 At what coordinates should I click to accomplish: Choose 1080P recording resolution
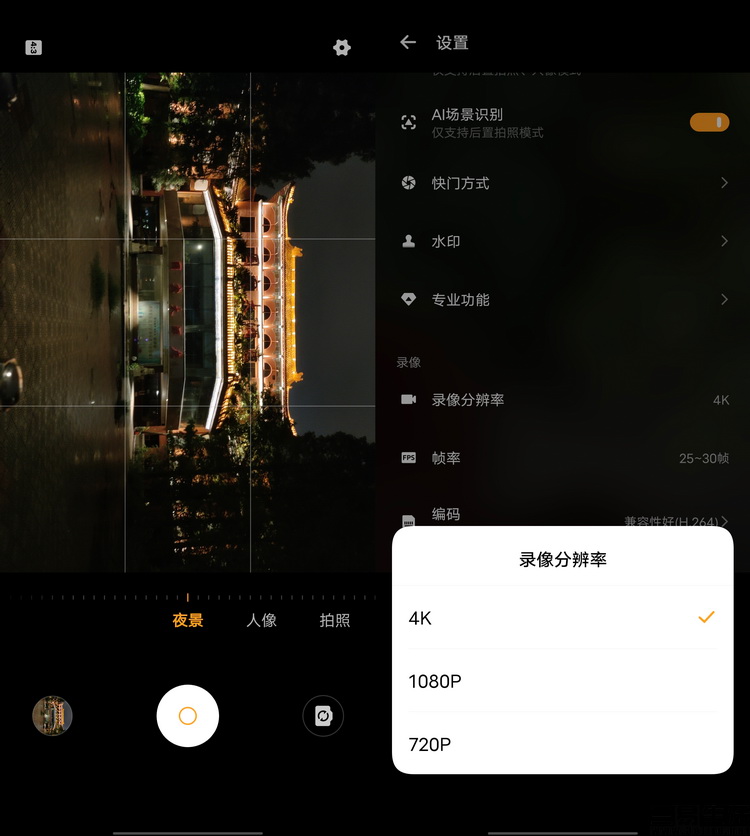[x=562, y=681]
